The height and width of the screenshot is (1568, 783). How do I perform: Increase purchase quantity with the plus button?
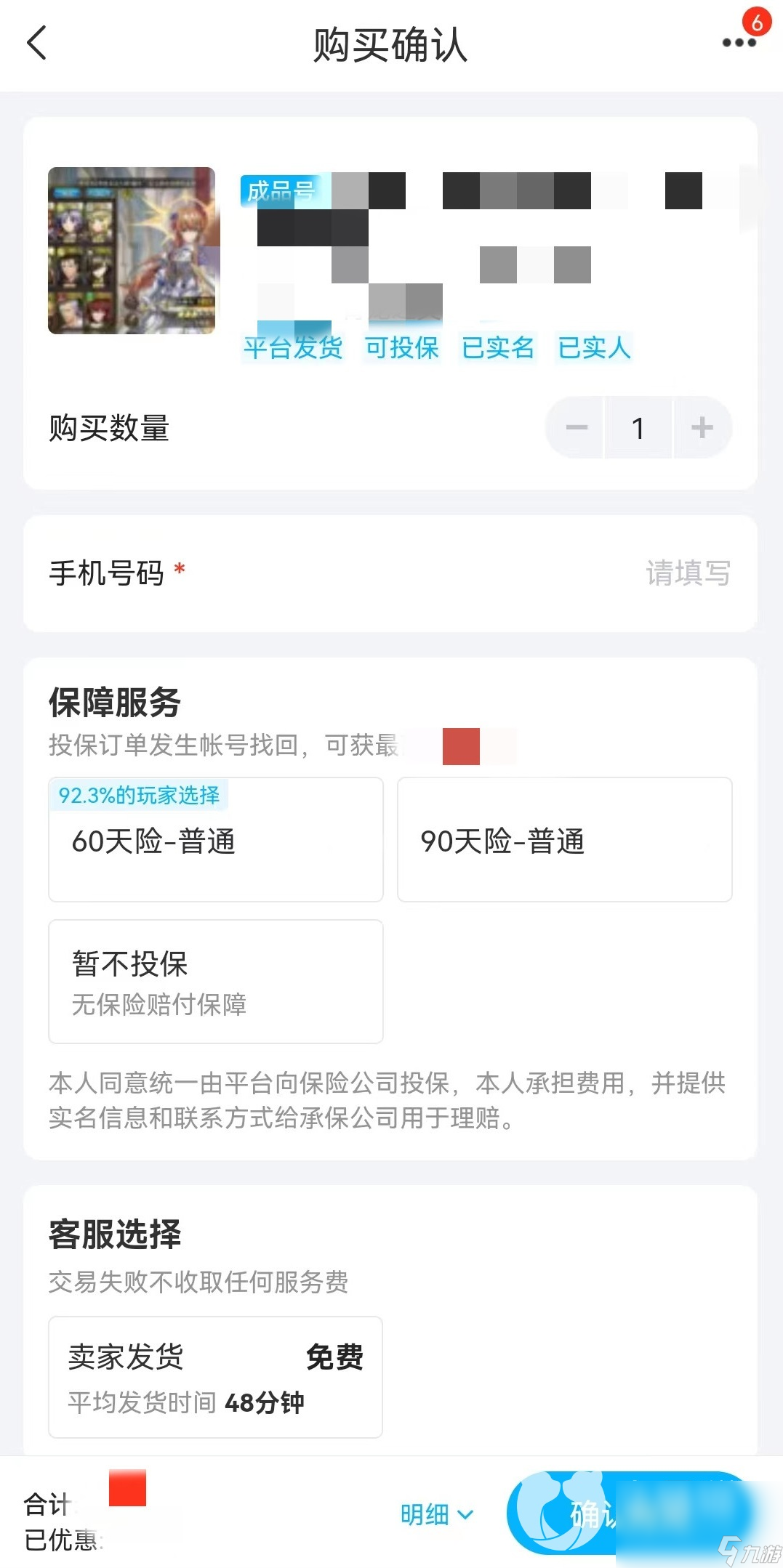[x=702, y=428]
